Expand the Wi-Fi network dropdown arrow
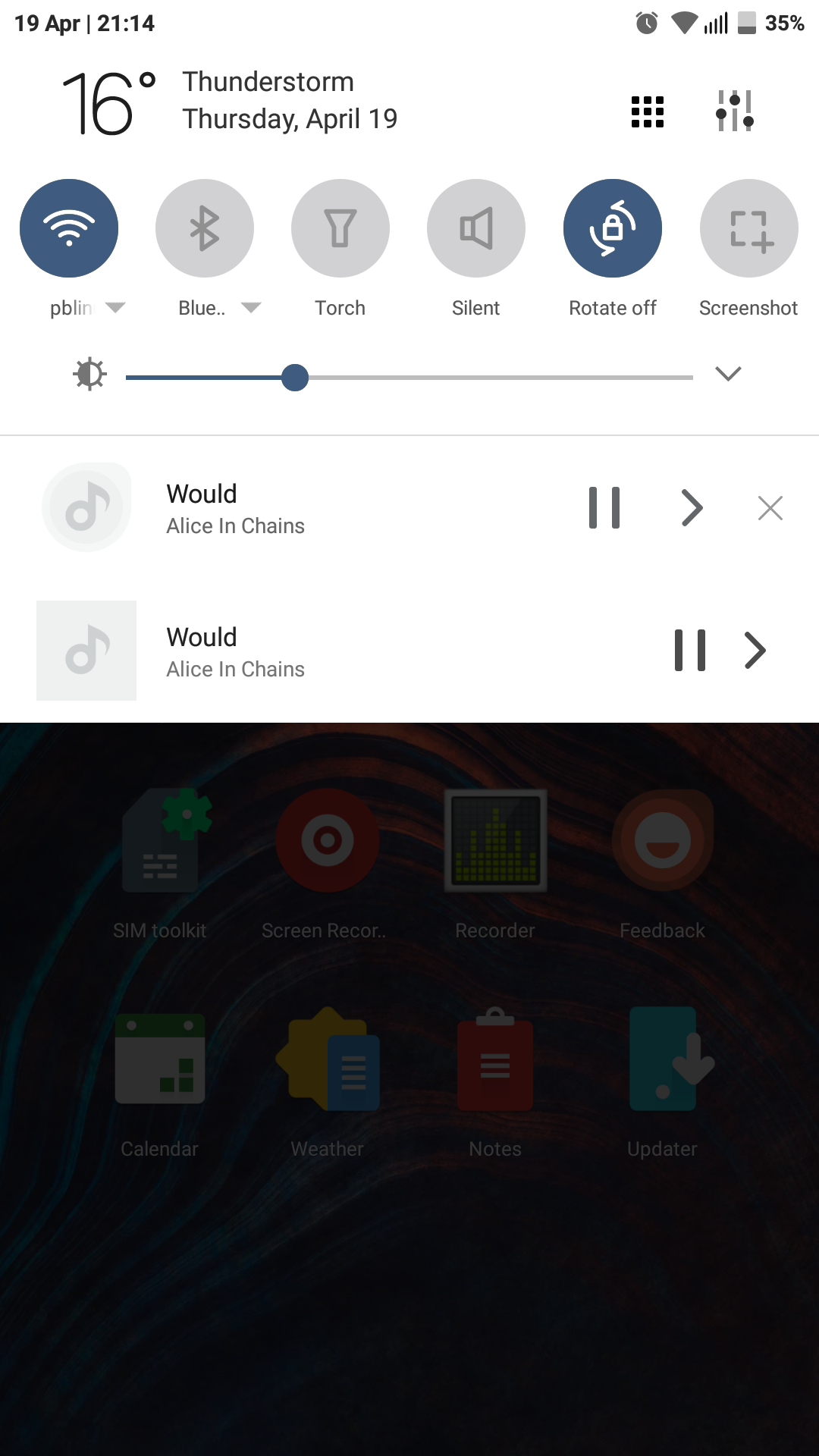The width and height of the screenshot is (819, 1456). [x=115, y=308]
